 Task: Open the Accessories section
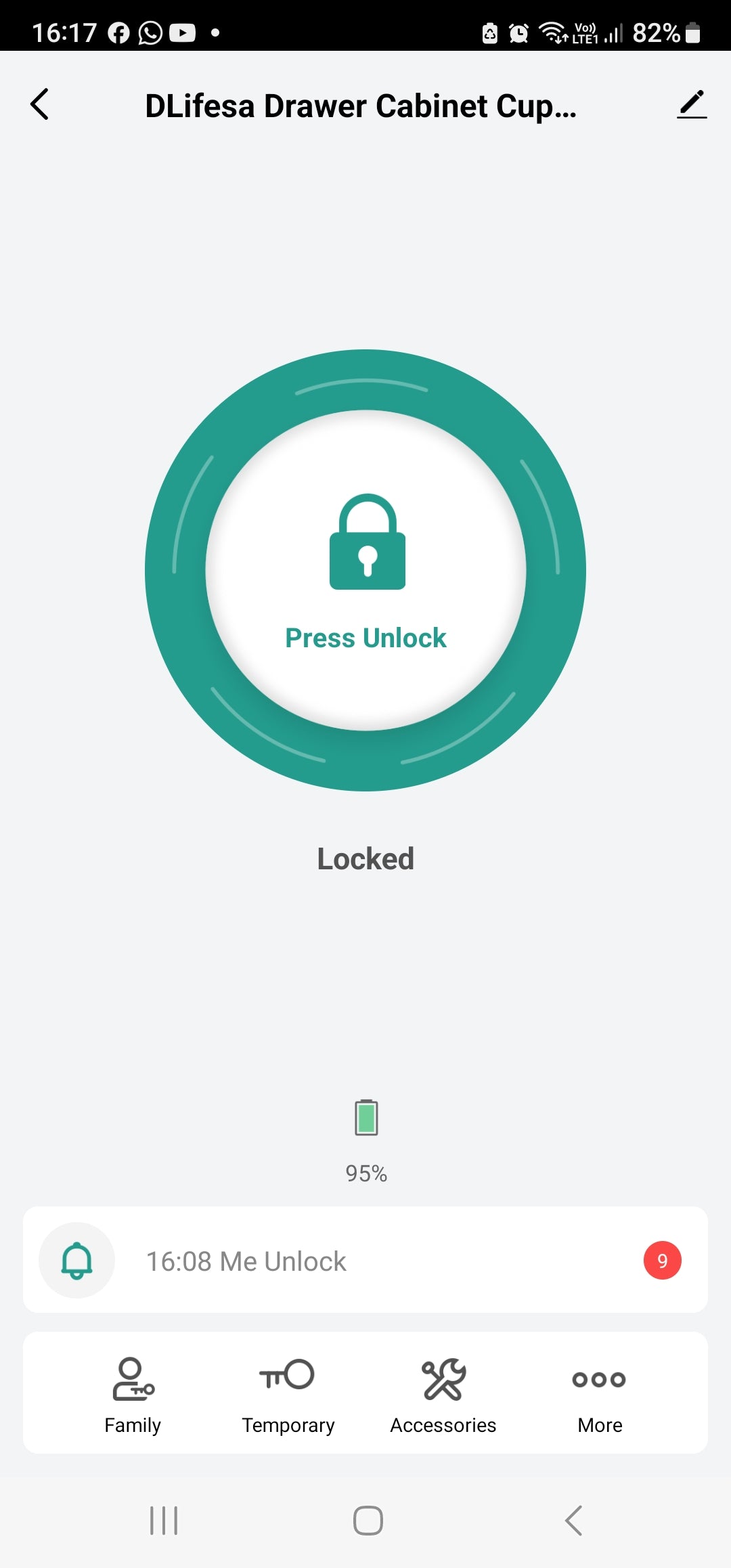click(443, 1395)
